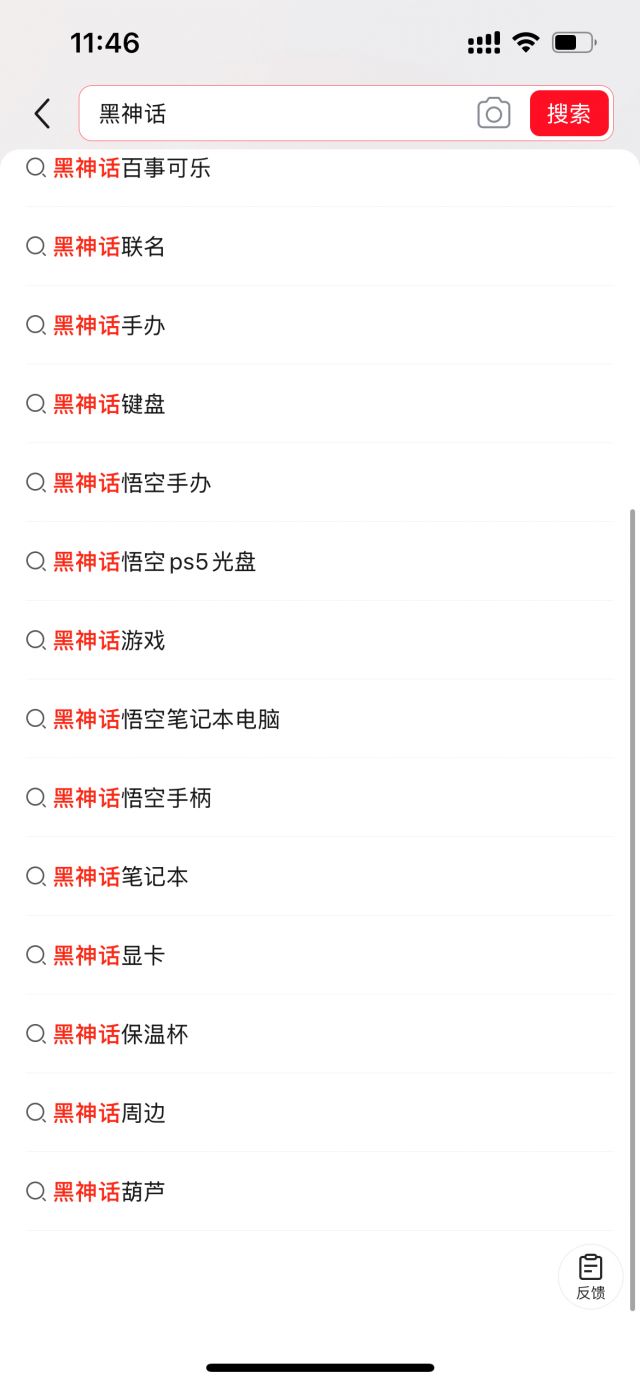Image resolution: width=640 pixels, height=1385 pixels.
Task: Tap the 黑神话游戏 suggestion
Action: point(109,641)
